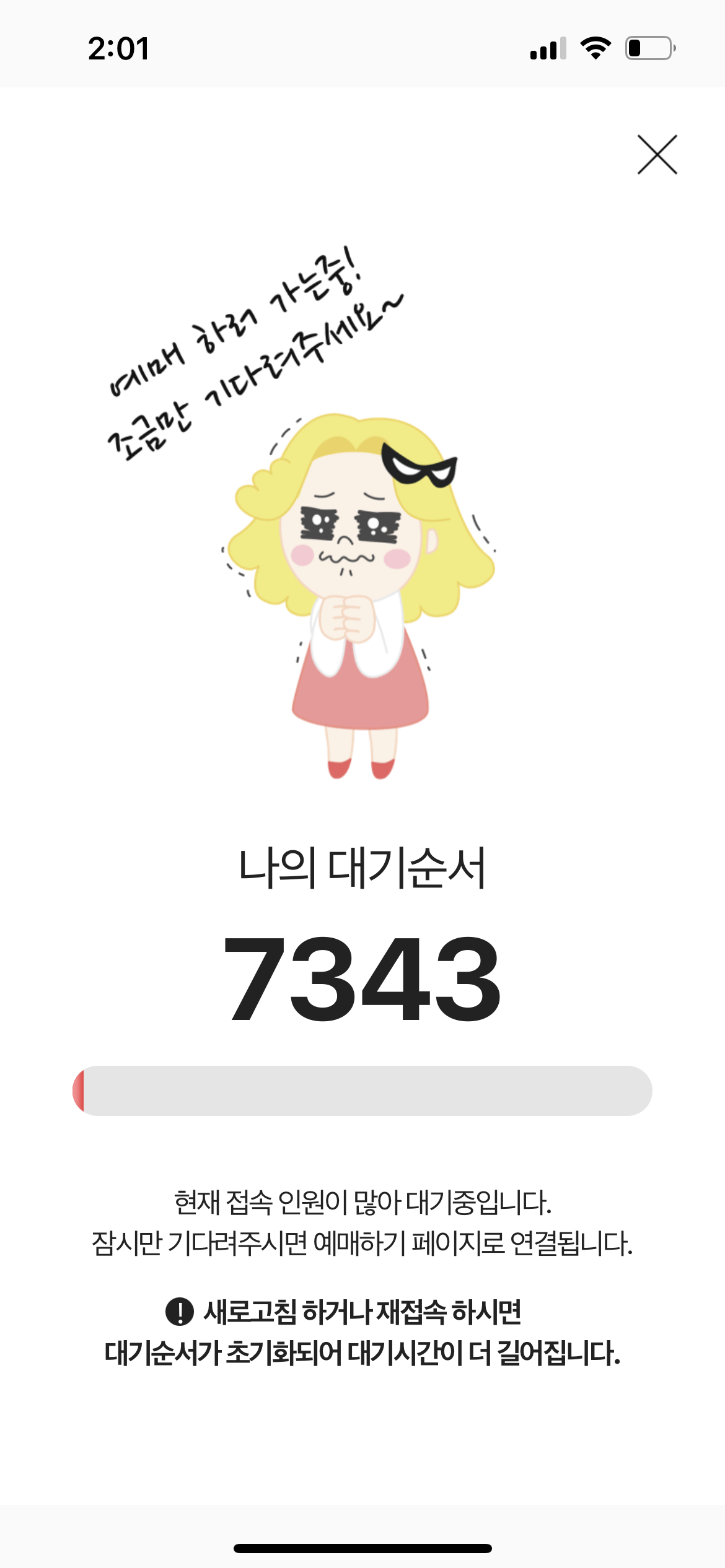Tap the home indicator bar at the bottom
Screen dimensions: 725x1568
coord(362,1547)
